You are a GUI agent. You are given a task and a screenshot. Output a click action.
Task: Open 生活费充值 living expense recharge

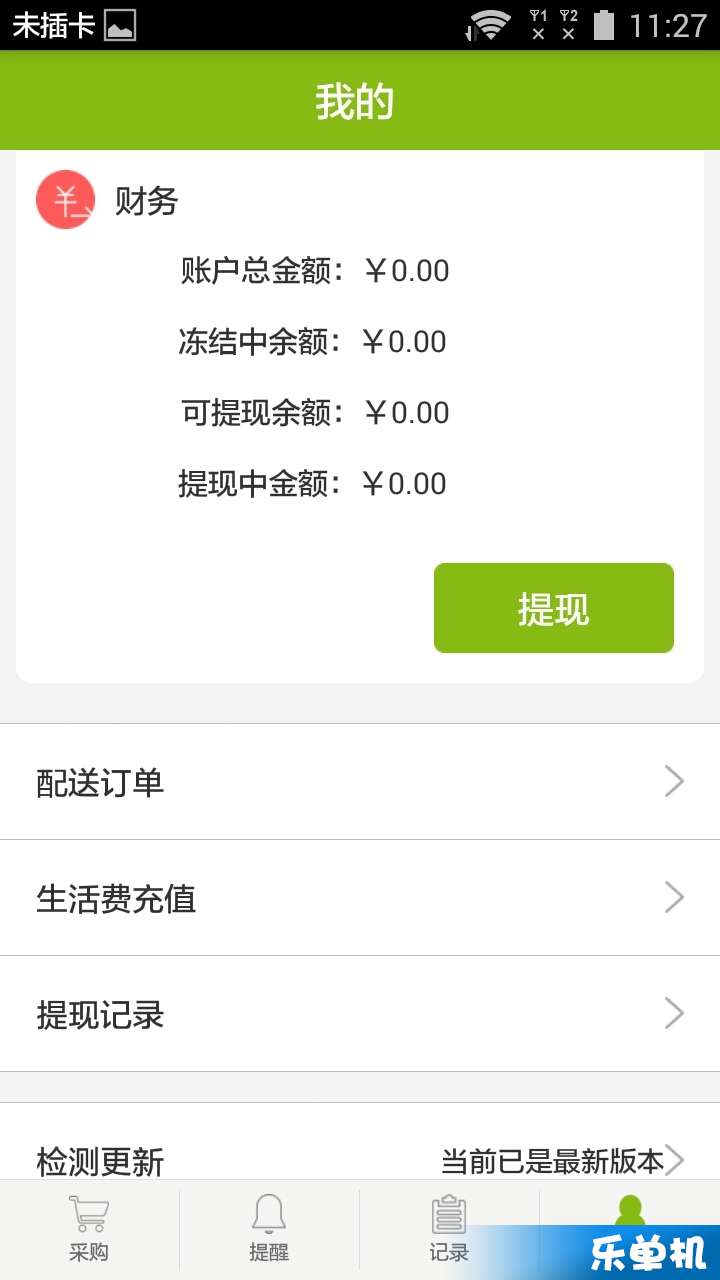[x=360, y=898]
